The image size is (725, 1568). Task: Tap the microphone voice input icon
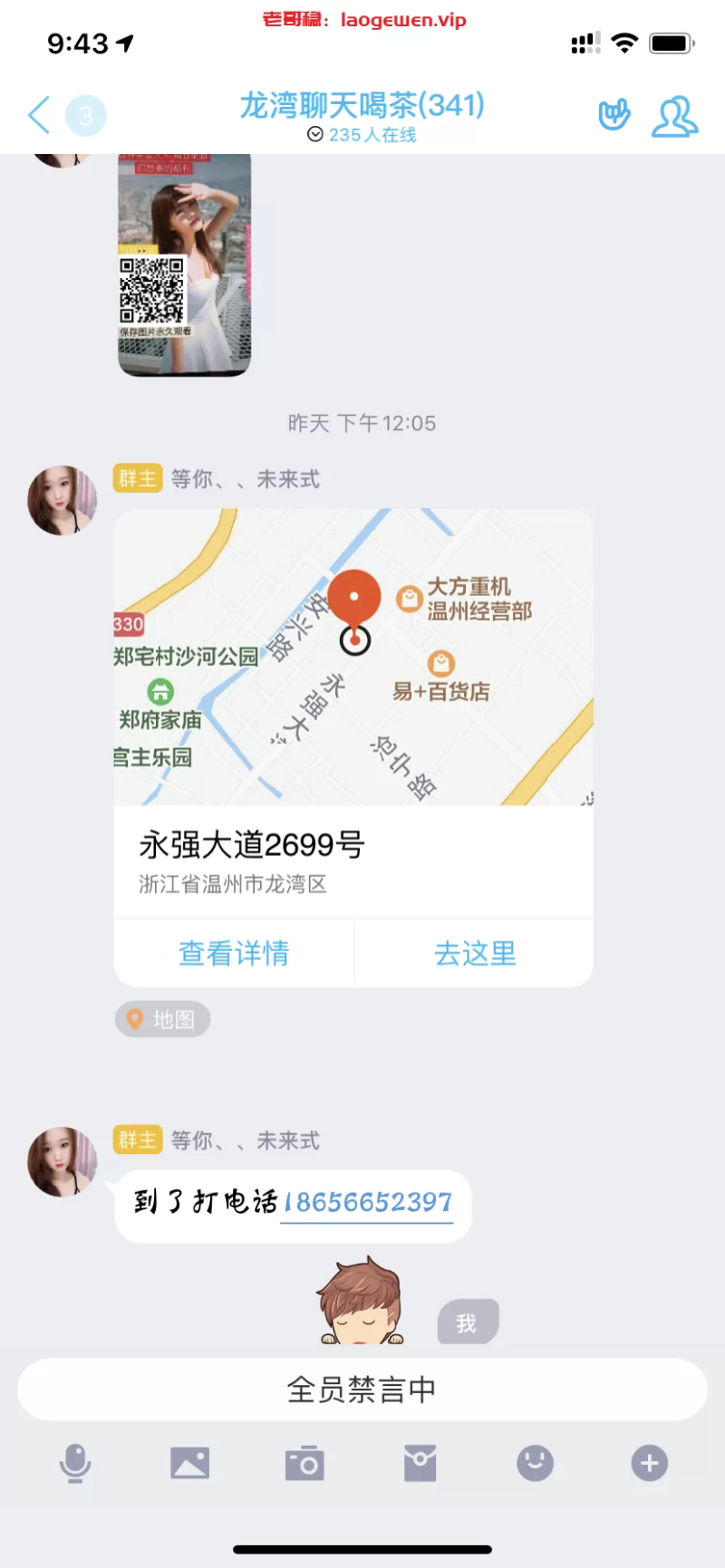(75, 1463)
